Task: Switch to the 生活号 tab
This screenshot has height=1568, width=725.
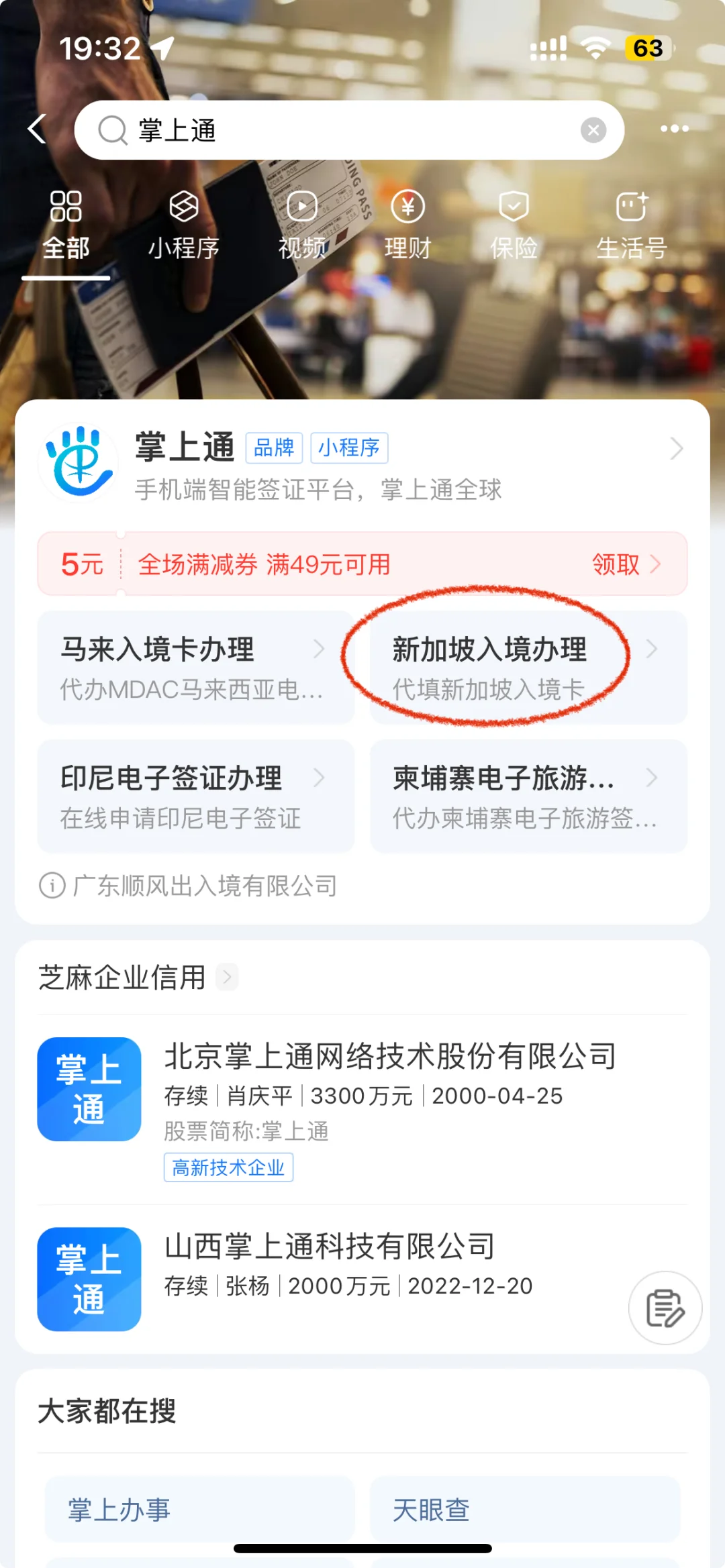Action: 631,225
